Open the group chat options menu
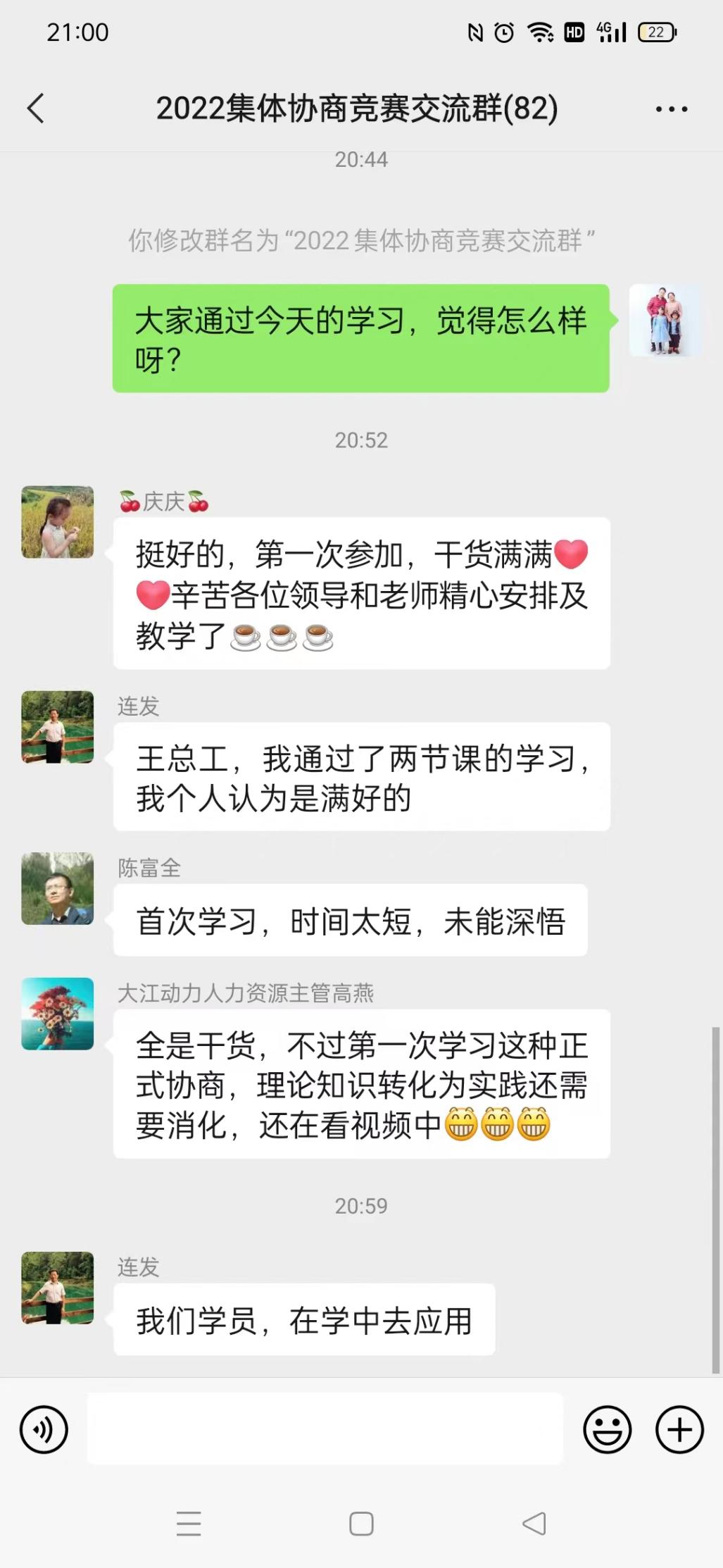Image resolution: width=723 pixels, height=1568 pixels. click(671, 109)
